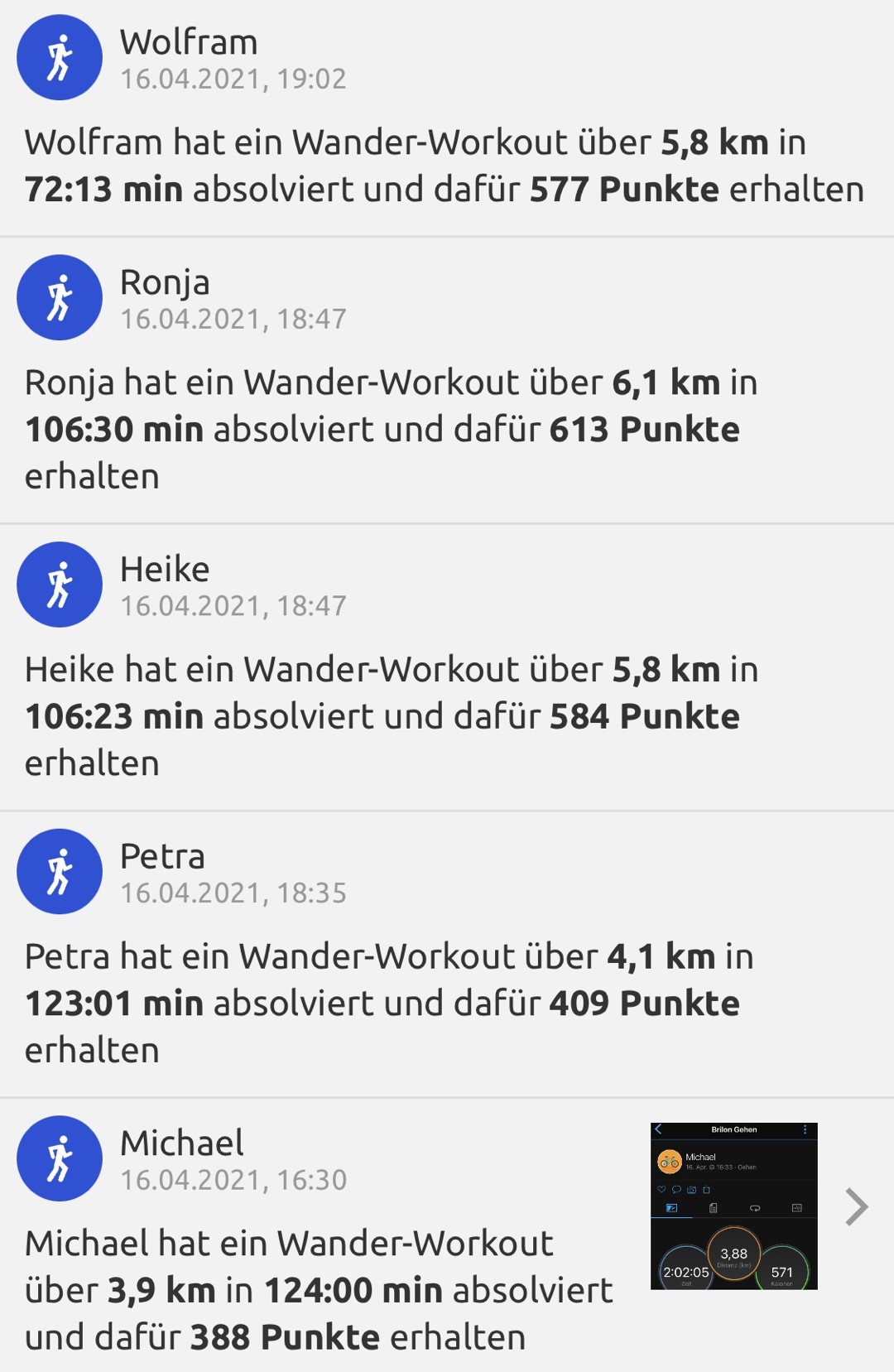The height and width of the screenshot is (1372, 894).
Task: Switch to the Brilon Gehen title tab
Action: (734, 1129)
